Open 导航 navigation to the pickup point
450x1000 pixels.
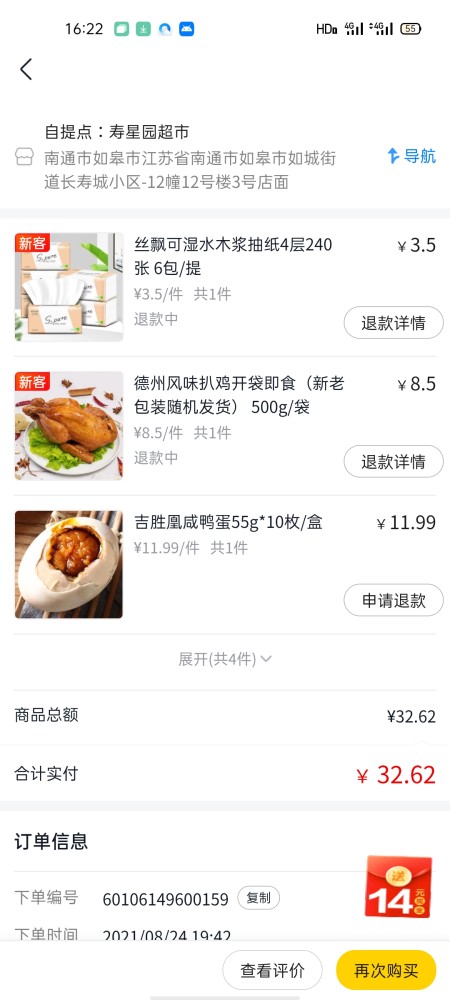(x=412, y=156)
